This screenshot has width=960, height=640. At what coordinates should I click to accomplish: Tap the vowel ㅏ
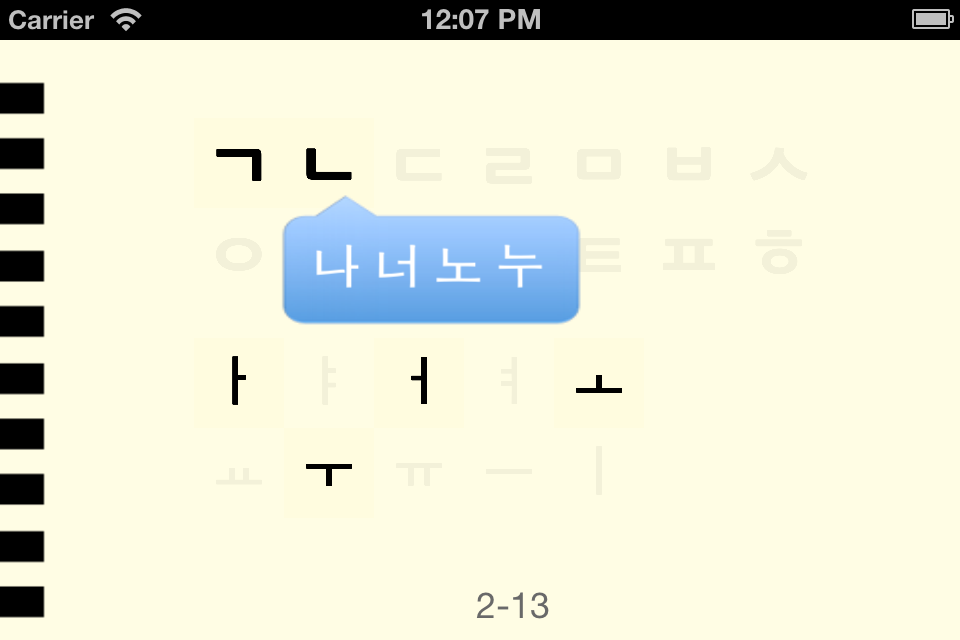237,381
